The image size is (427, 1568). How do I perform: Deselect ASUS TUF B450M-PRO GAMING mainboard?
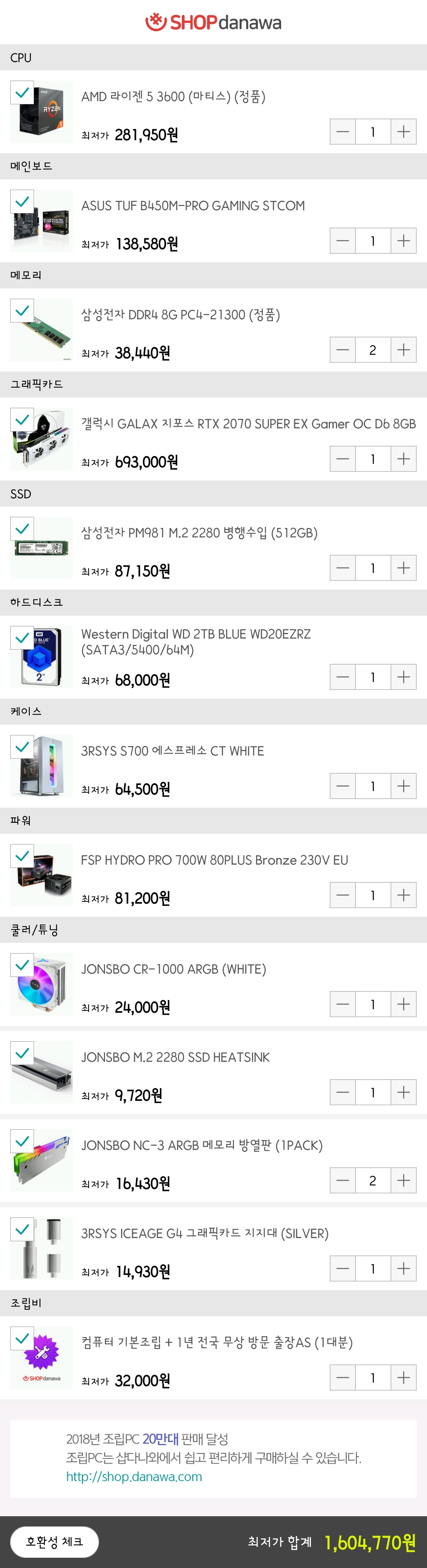[x=23, y=202]
